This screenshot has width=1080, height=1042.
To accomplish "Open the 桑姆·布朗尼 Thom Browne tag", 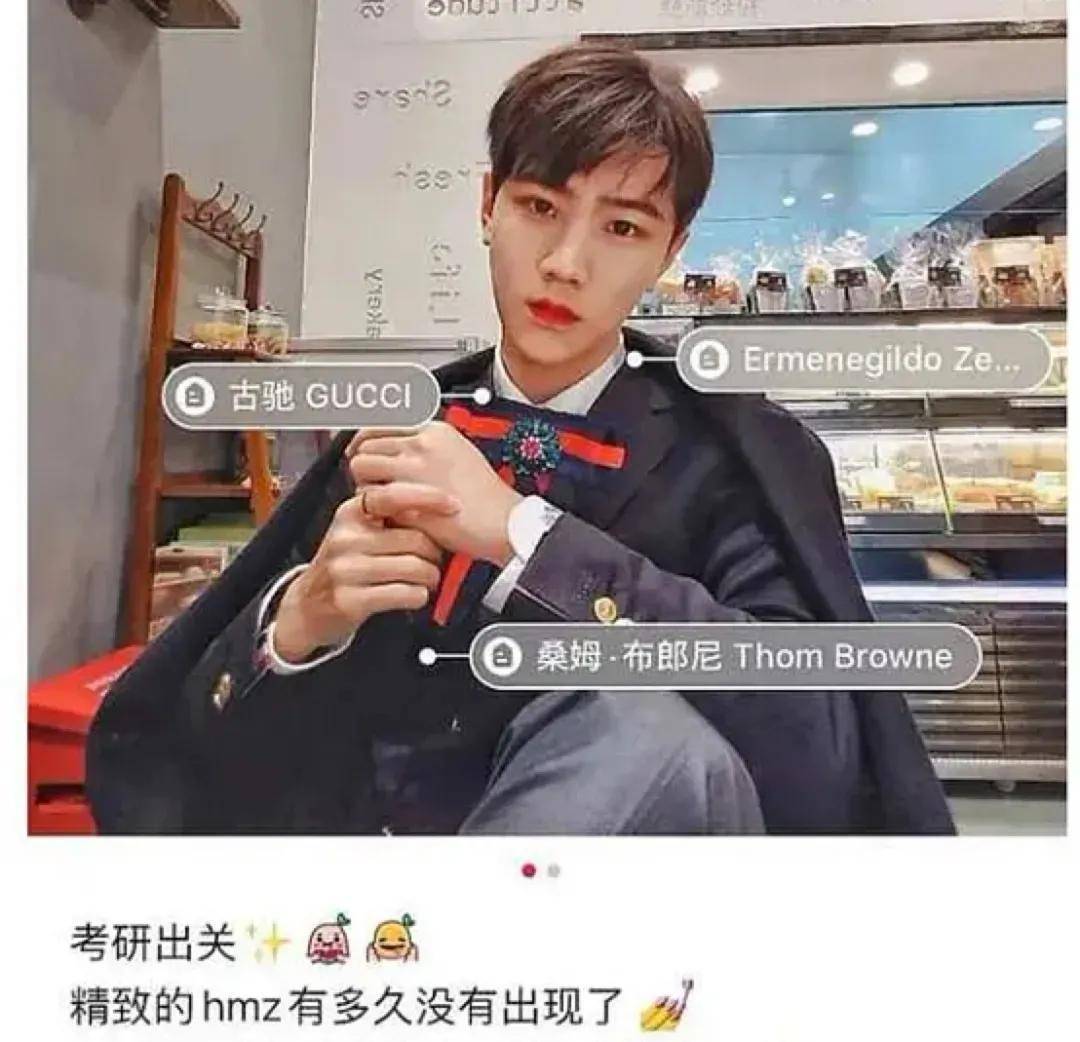I will tap(726, 657).
